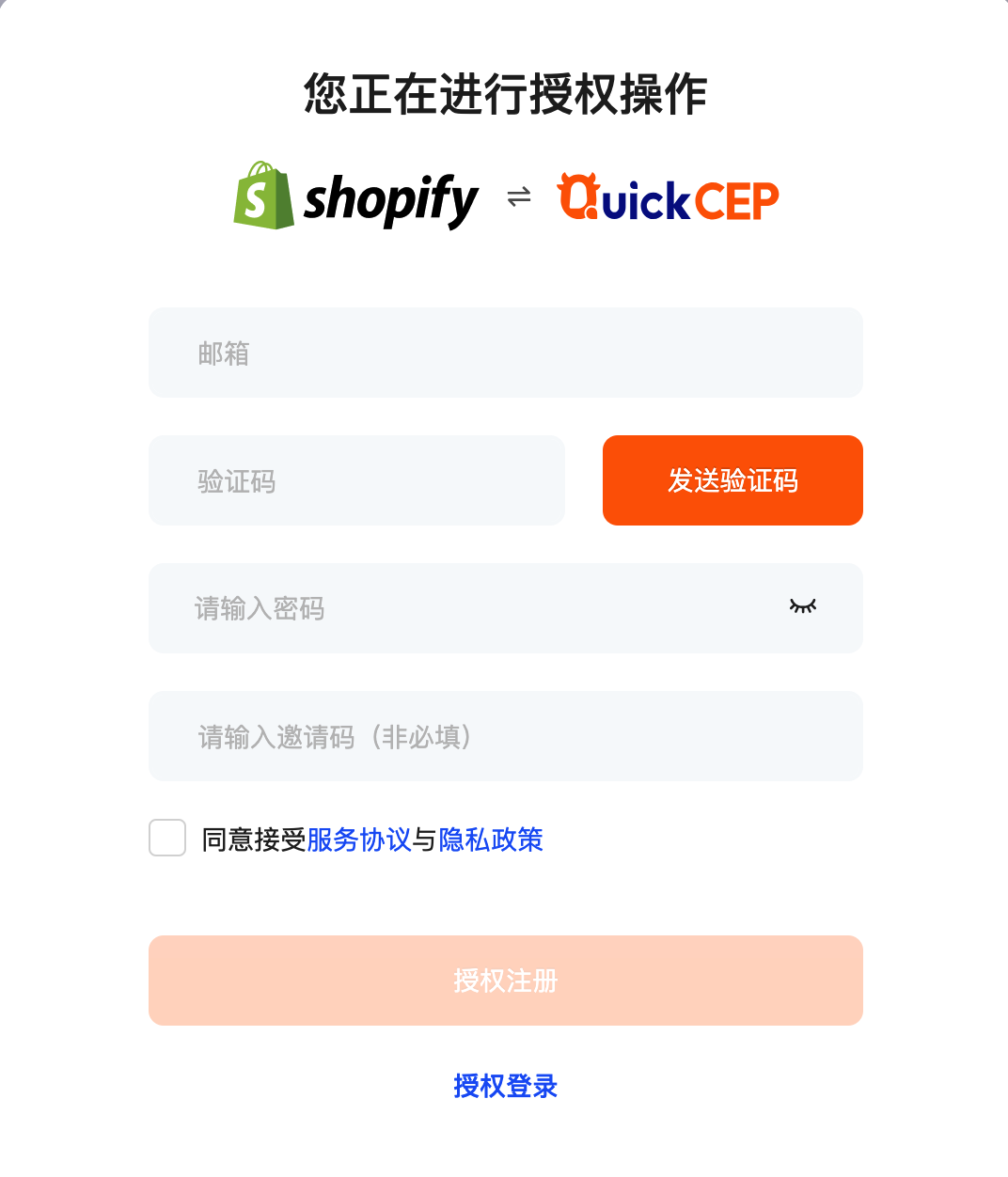Tap the 邮箱 email input field

[505, 353]
